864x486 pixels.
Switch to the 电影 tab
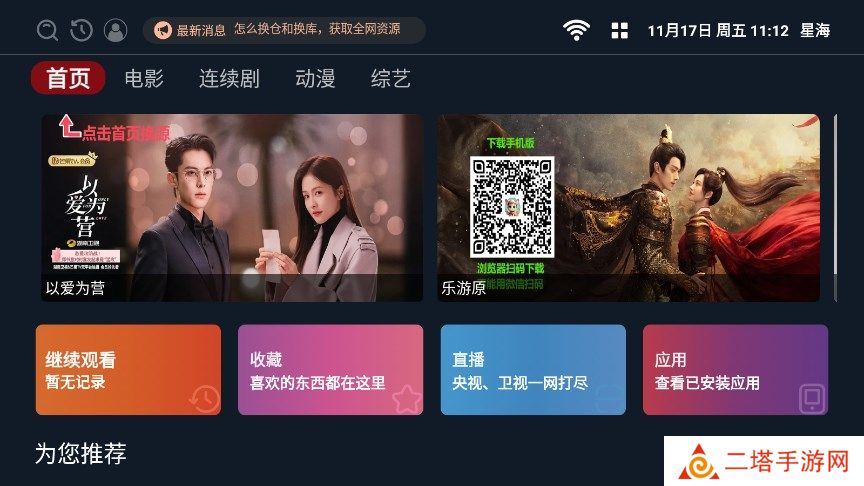coord(144,78)
